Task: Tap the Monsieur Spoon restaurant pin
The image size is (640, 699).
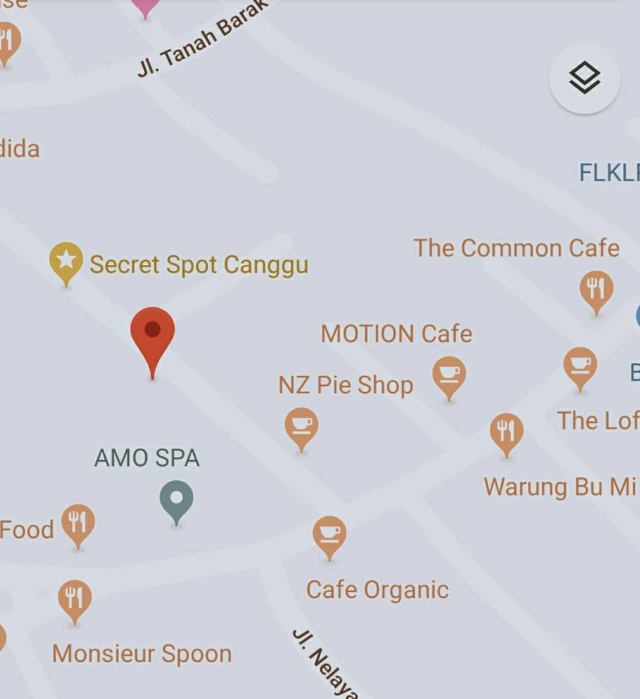Action: tap(74, 600)
